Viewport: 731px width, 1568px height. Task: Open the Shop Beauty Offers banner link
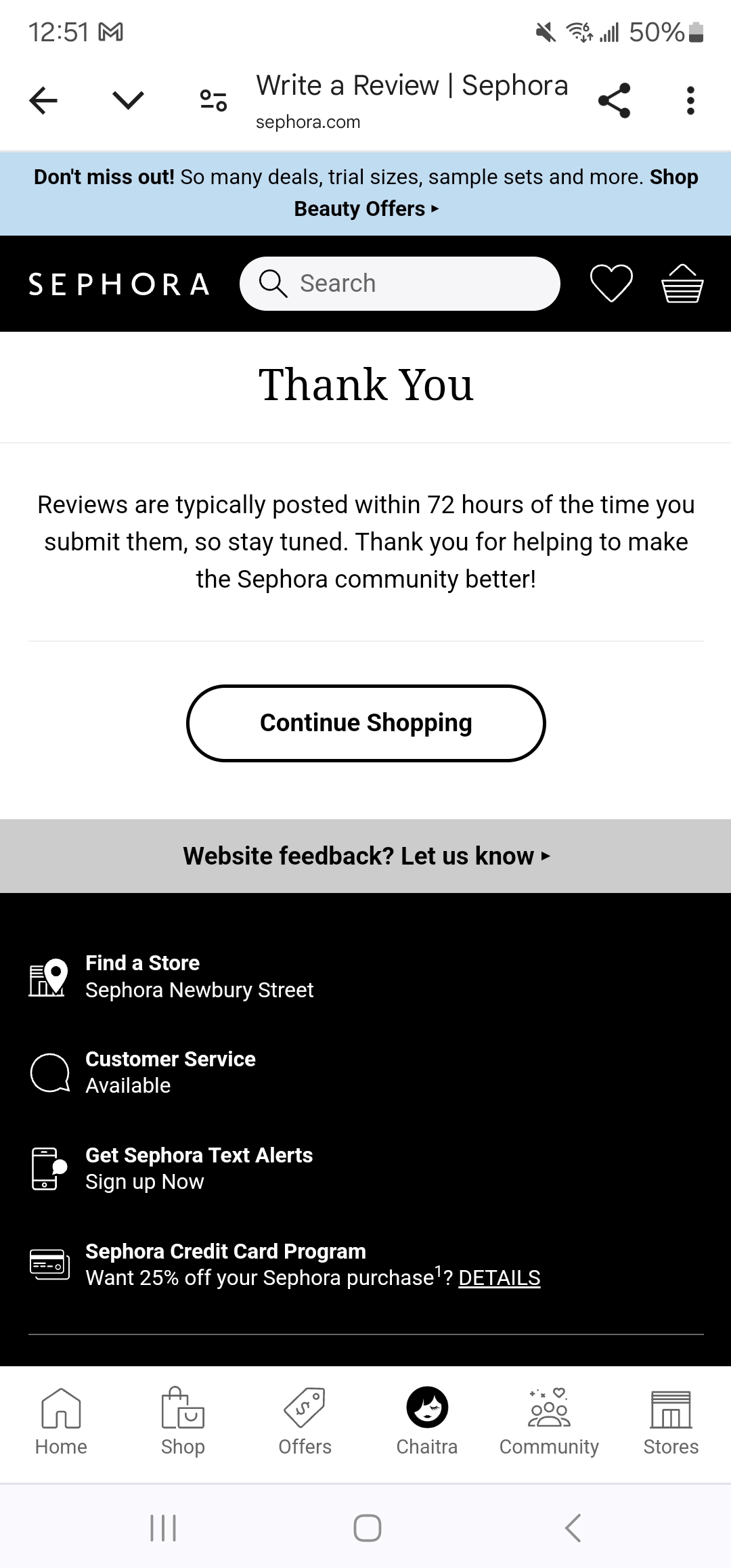[x=366, y=209]
